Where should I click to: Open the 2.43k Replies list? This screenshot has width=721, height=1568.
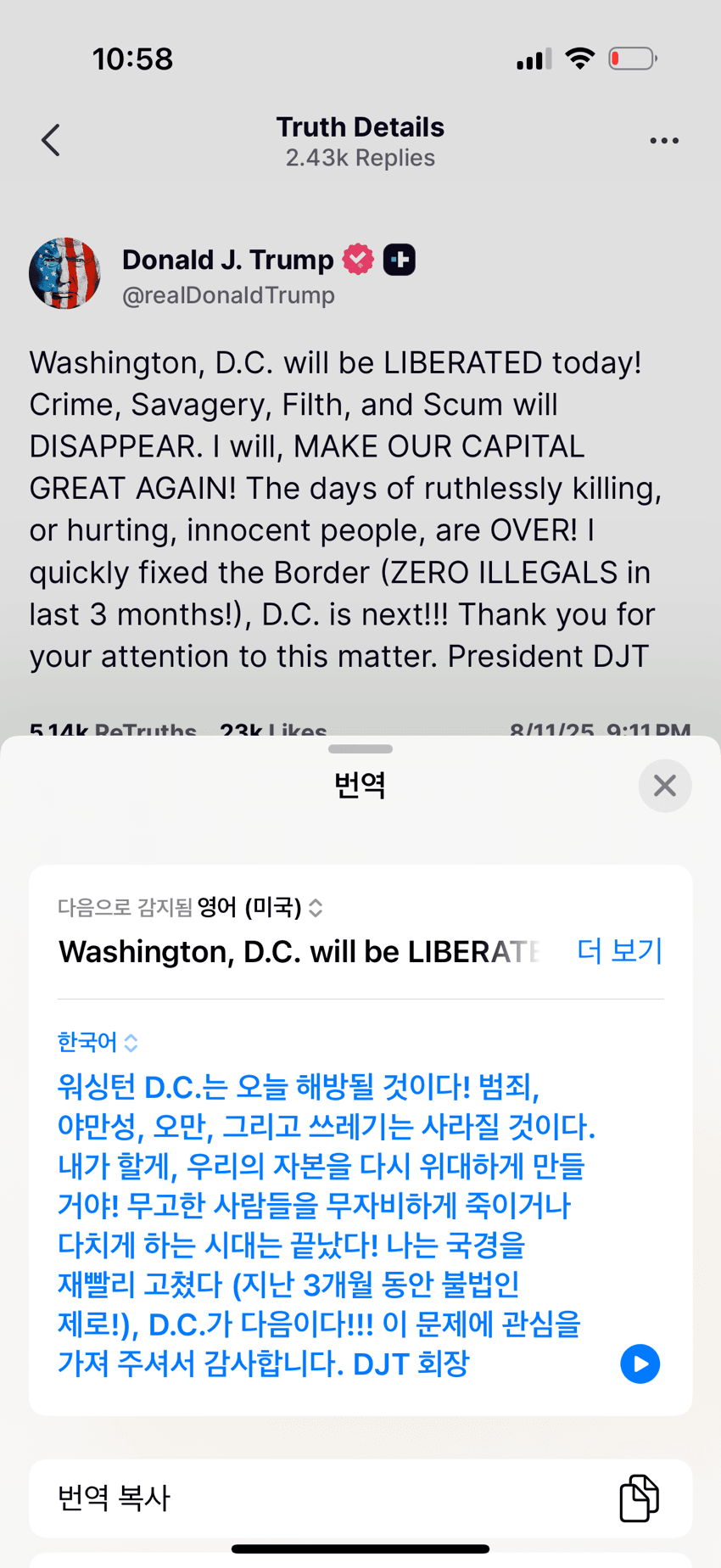click(x=360, y=158)
